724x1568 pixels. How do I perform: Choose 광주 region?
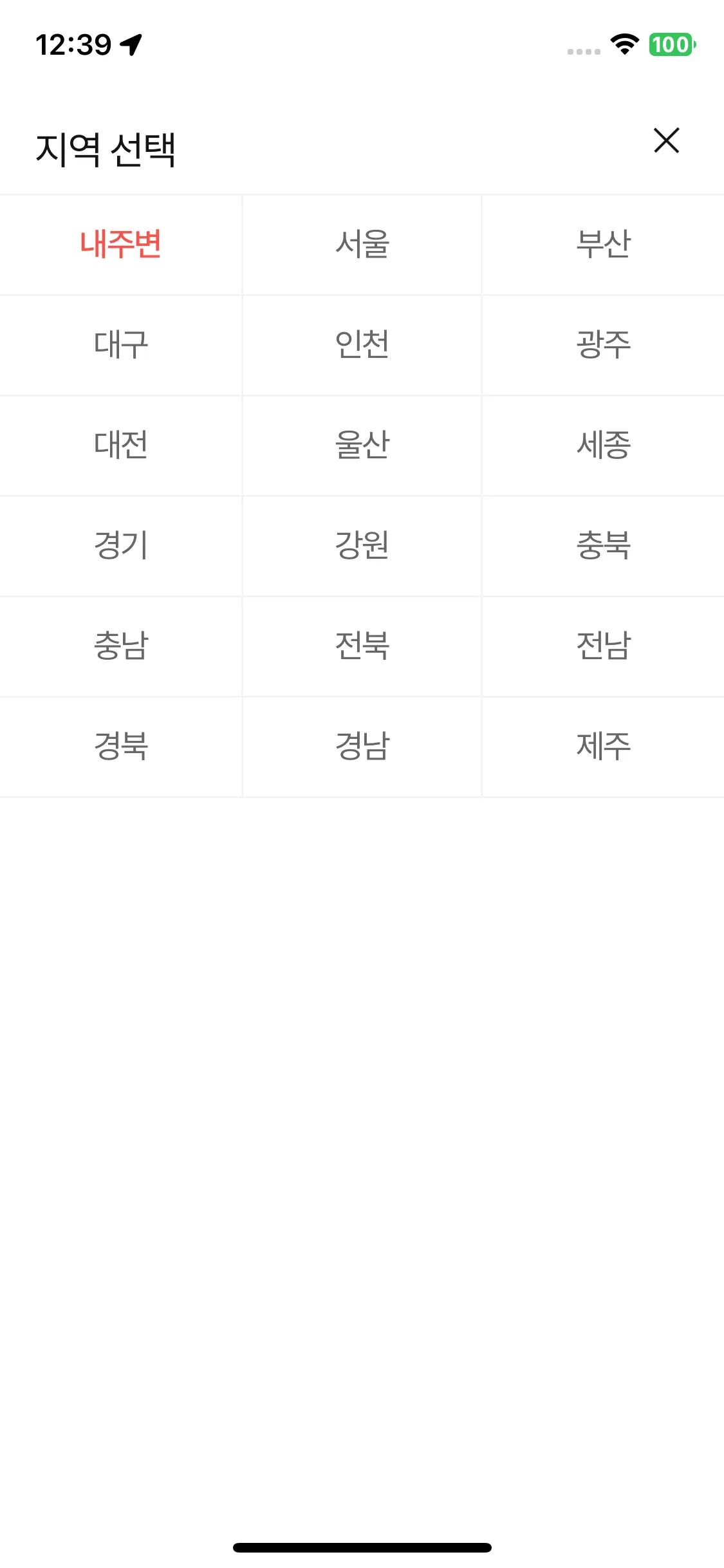pyautogui.click(x=603, y=345)
